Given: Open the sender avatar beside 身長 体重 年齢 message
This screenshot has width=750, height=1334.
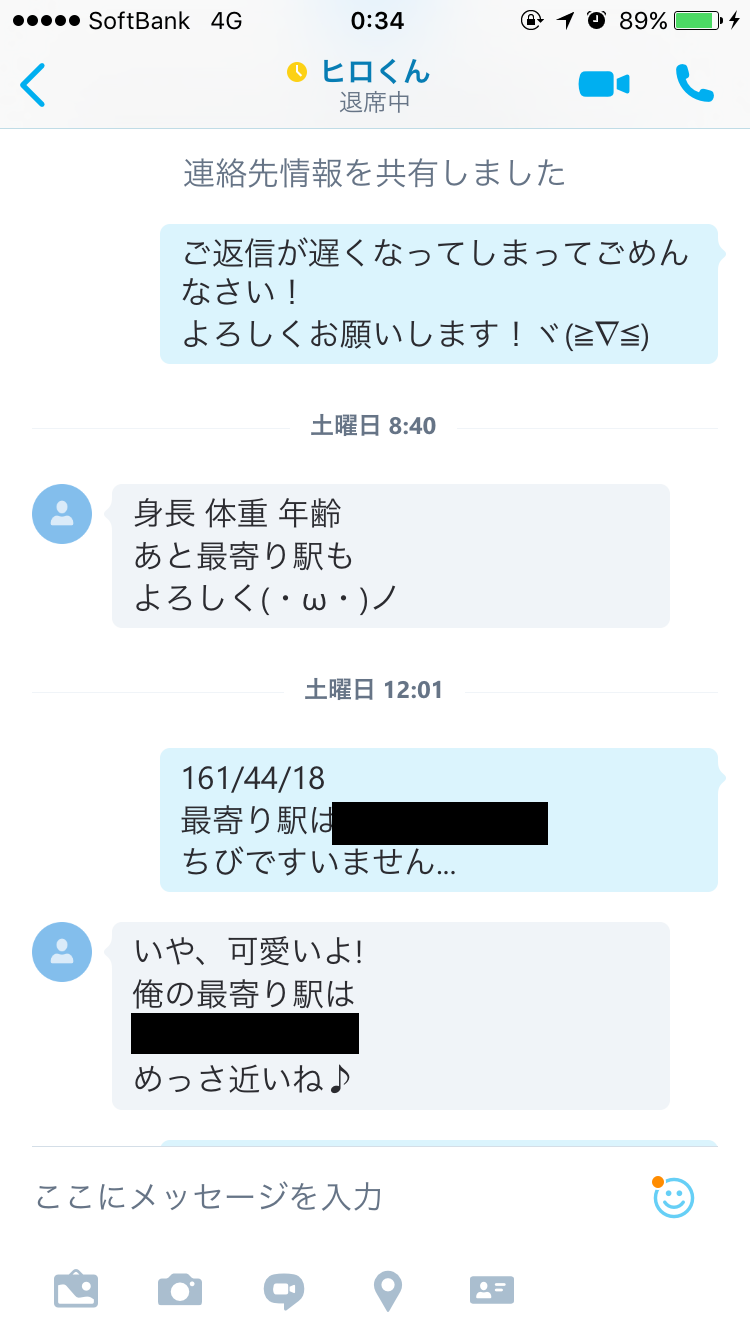Looking at the screenshot, I should pyautogui.click(x=62, y=514).
